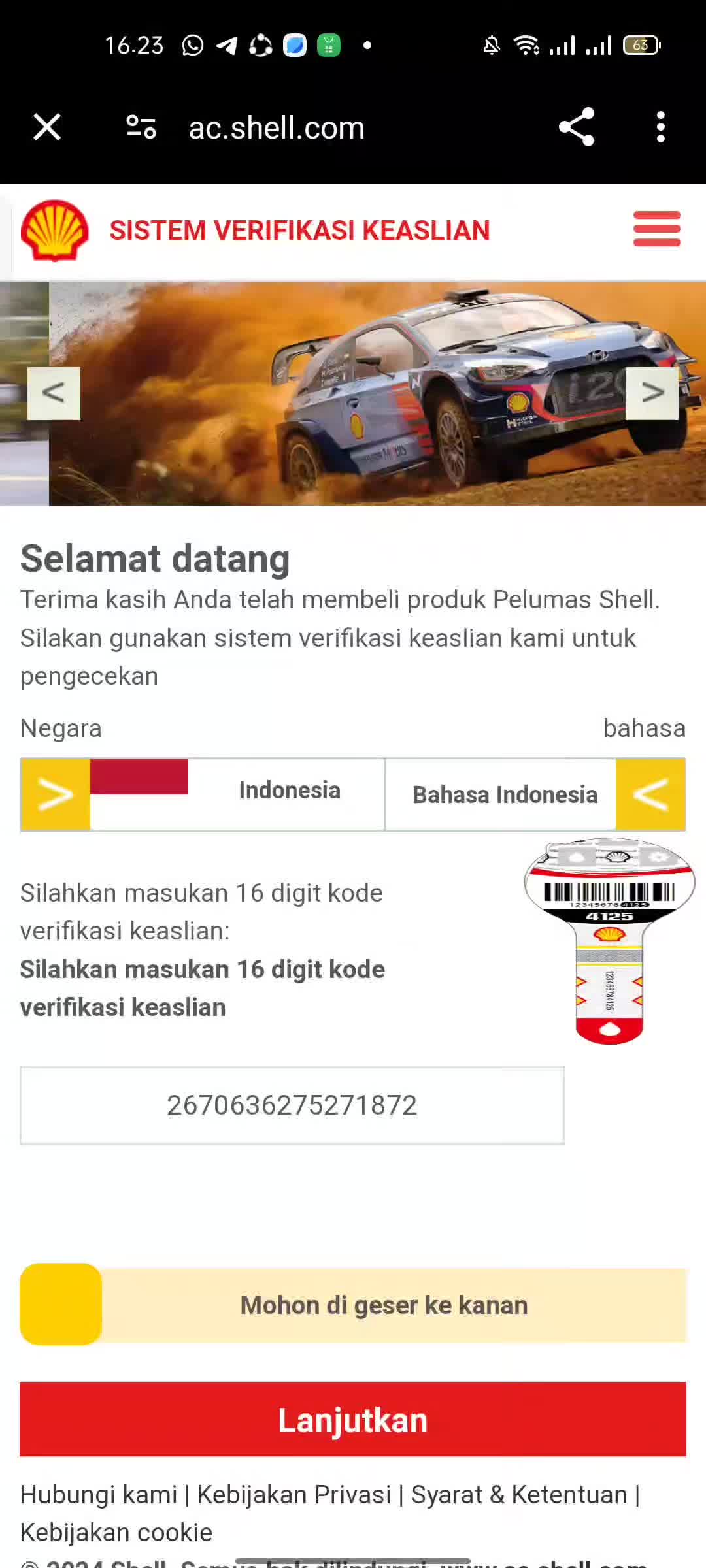706x1568 pixels.
Task: Open the Indonesia country selector
Action: coord(203,794)
